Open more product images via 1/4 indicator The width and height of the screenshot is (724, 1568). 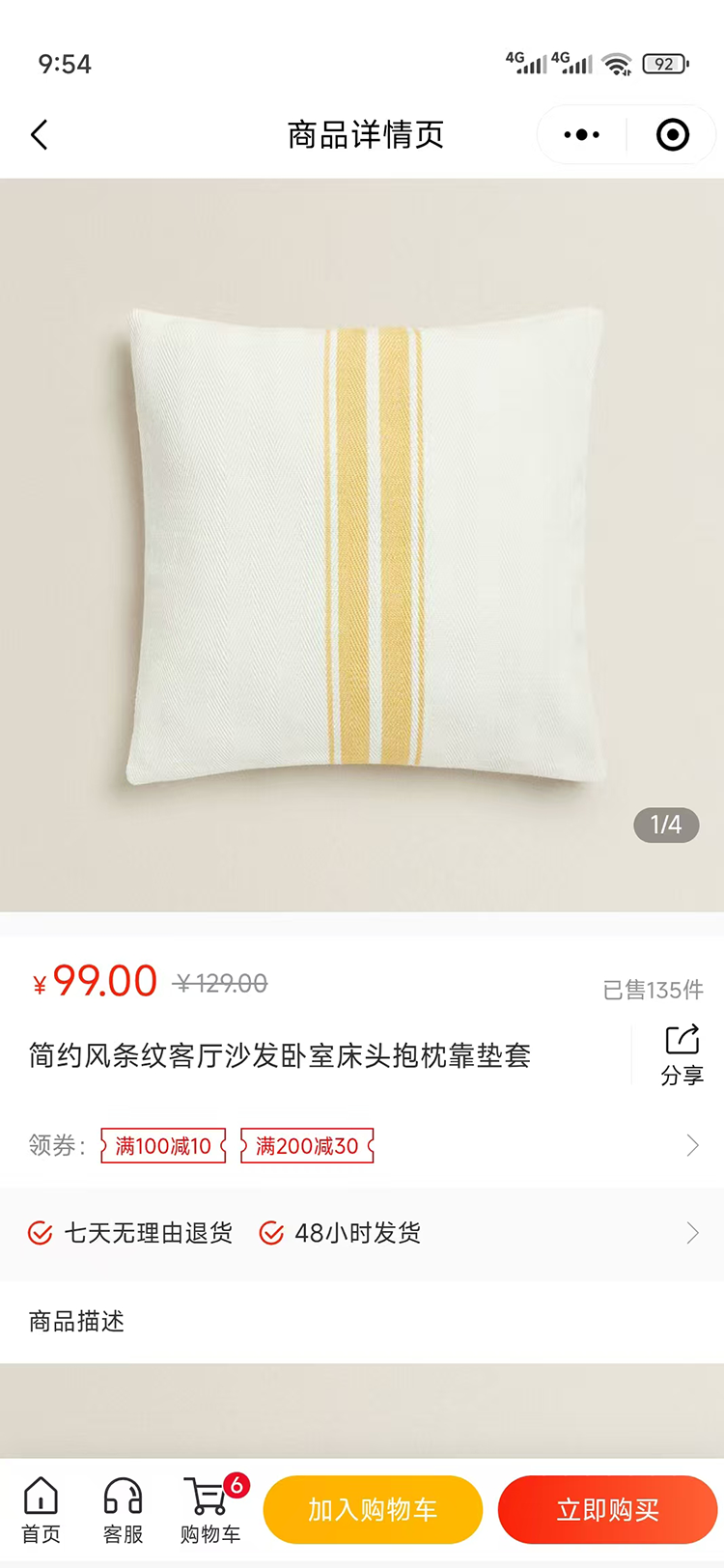pos(665,826)
